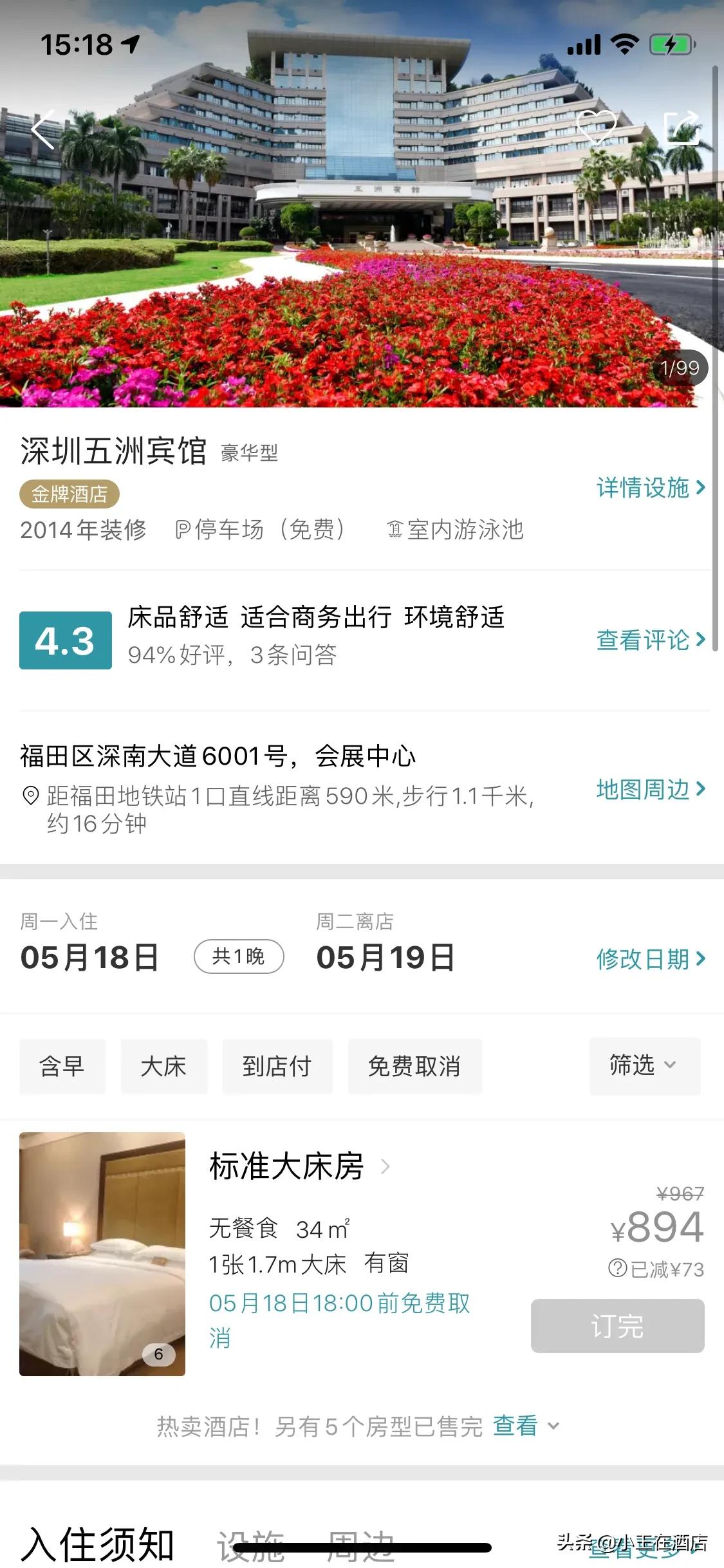Switch to the 周边 tab
This screenshot has width=724, height=1568.
[360, 1545]
